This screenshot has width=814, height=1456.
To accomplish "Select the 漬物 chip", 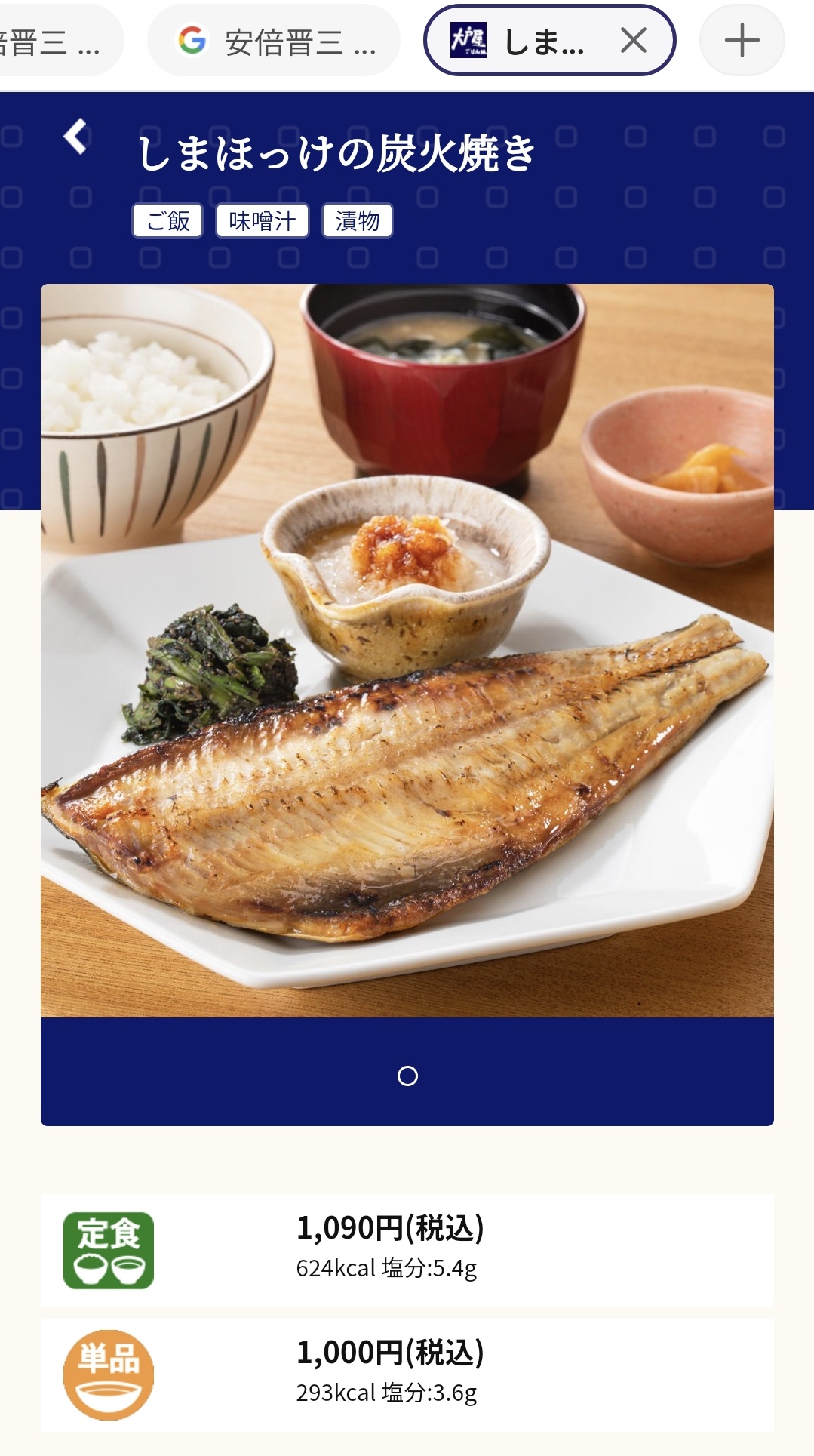I will tap(358, 220).
